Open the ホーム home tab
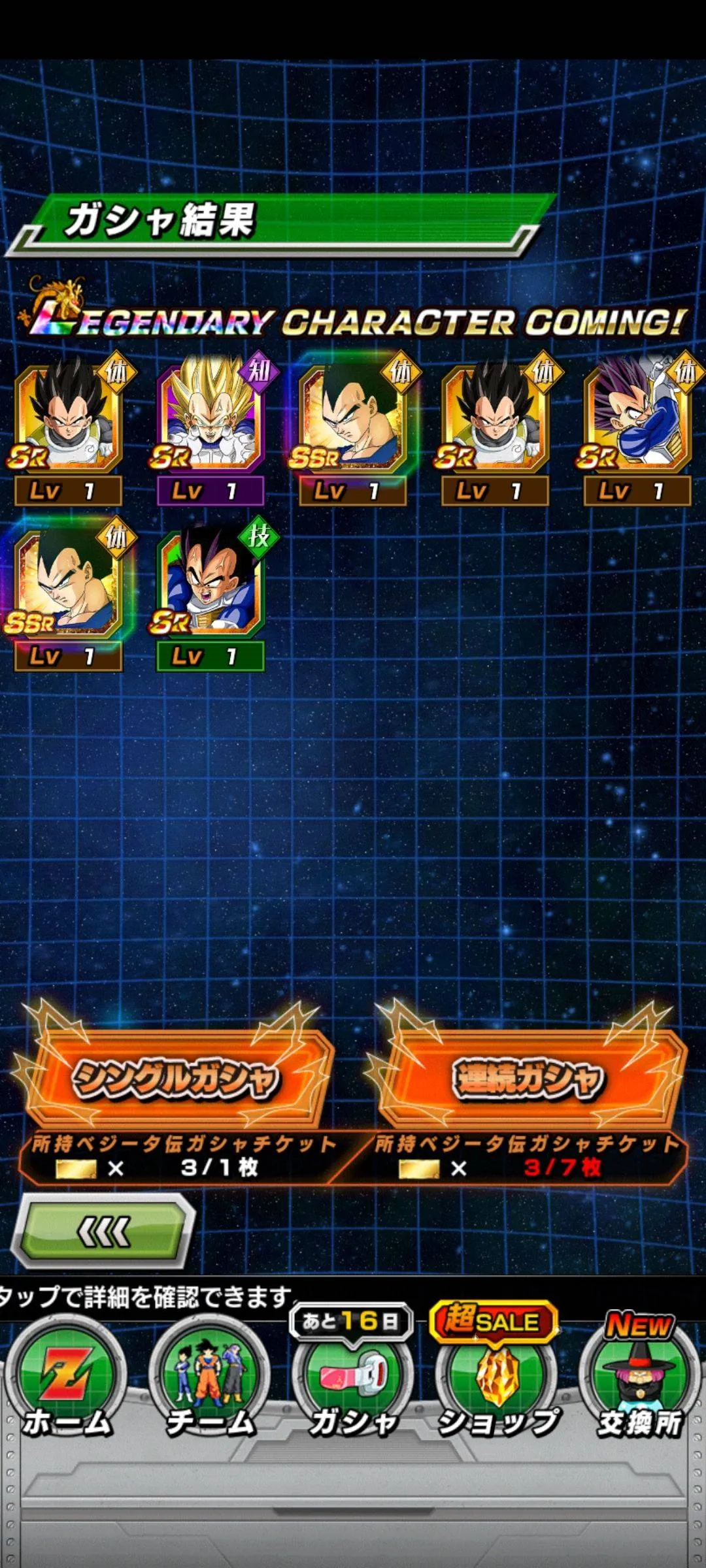Image resolution: width=706 pixels, height=1568 pixels. coord(67,1379)
